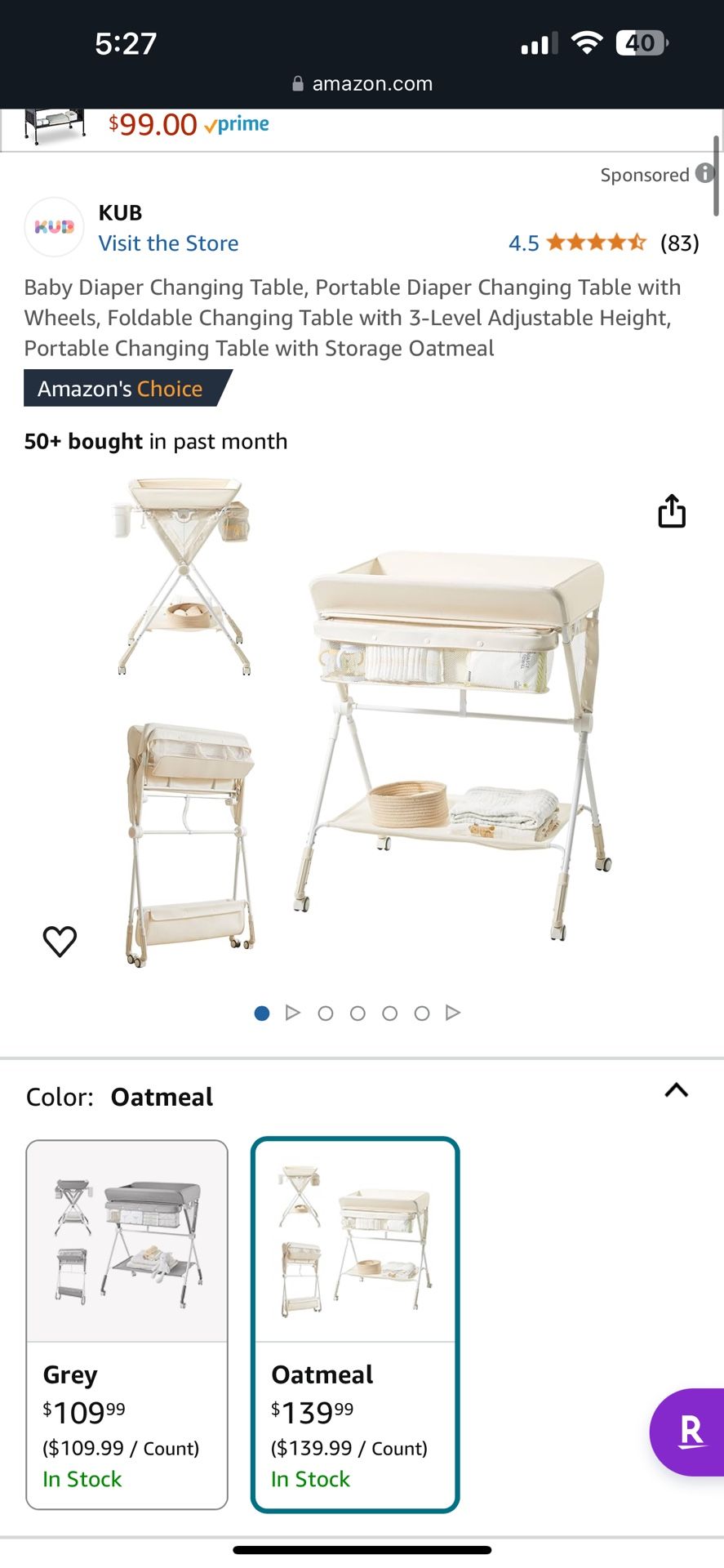Visit the KUB store
Screen dimensions: 724x1568
click(168, 243)
